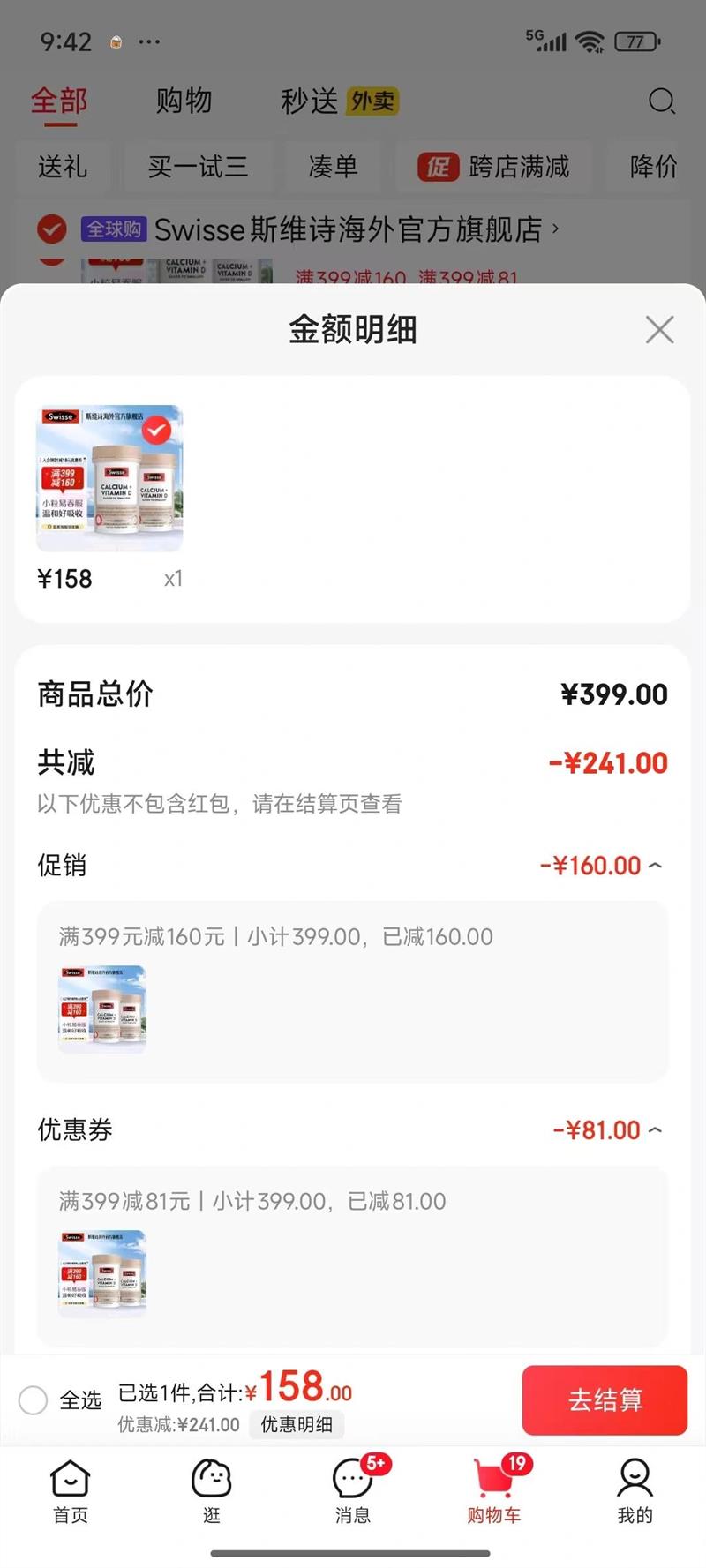This screenshot has height=1568, width=706.
Task: Switch to the 逛 tab
Action: tap(212, 1492)
